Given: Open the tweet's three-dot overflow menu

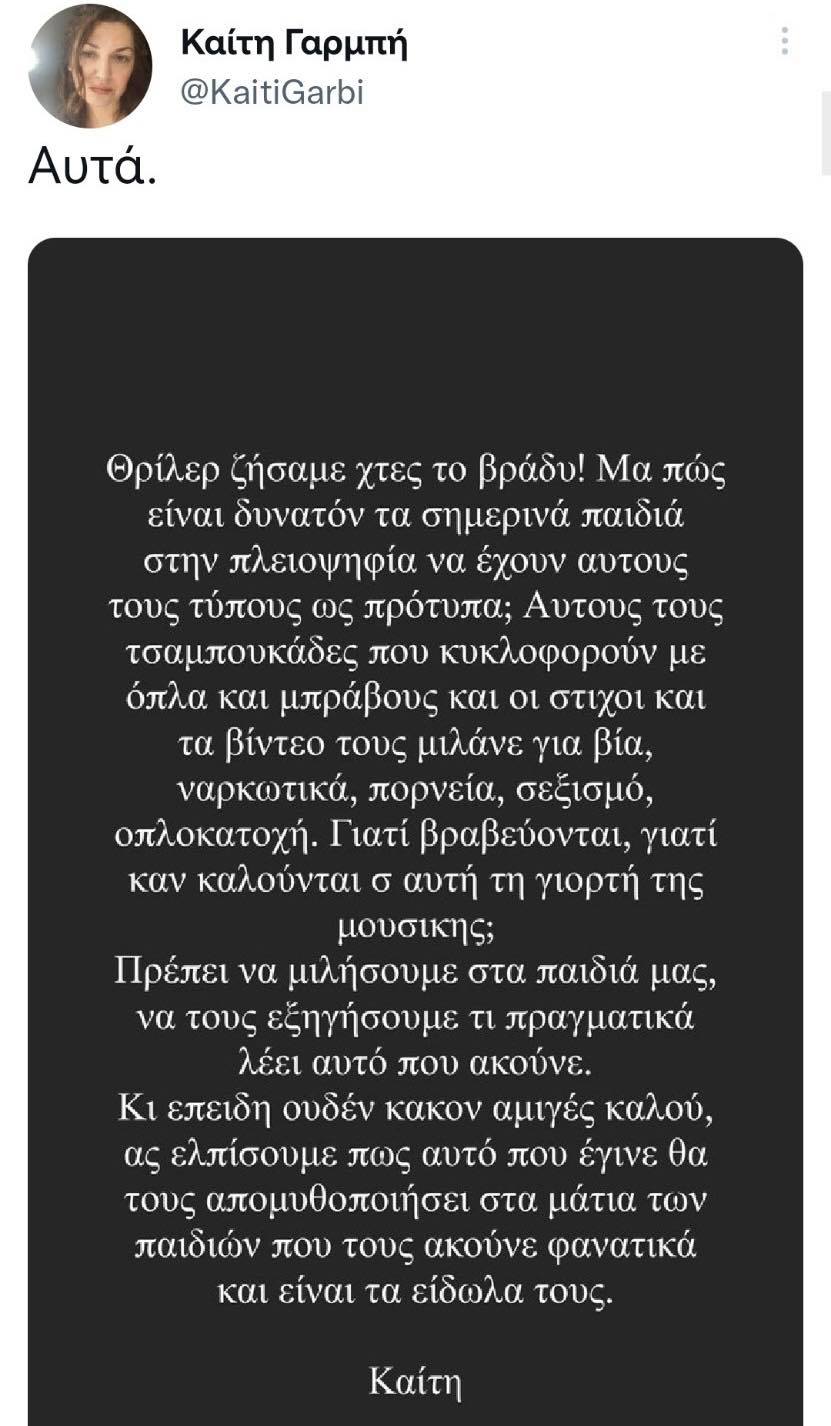Looking at the screenshot, I should point(785,41).
